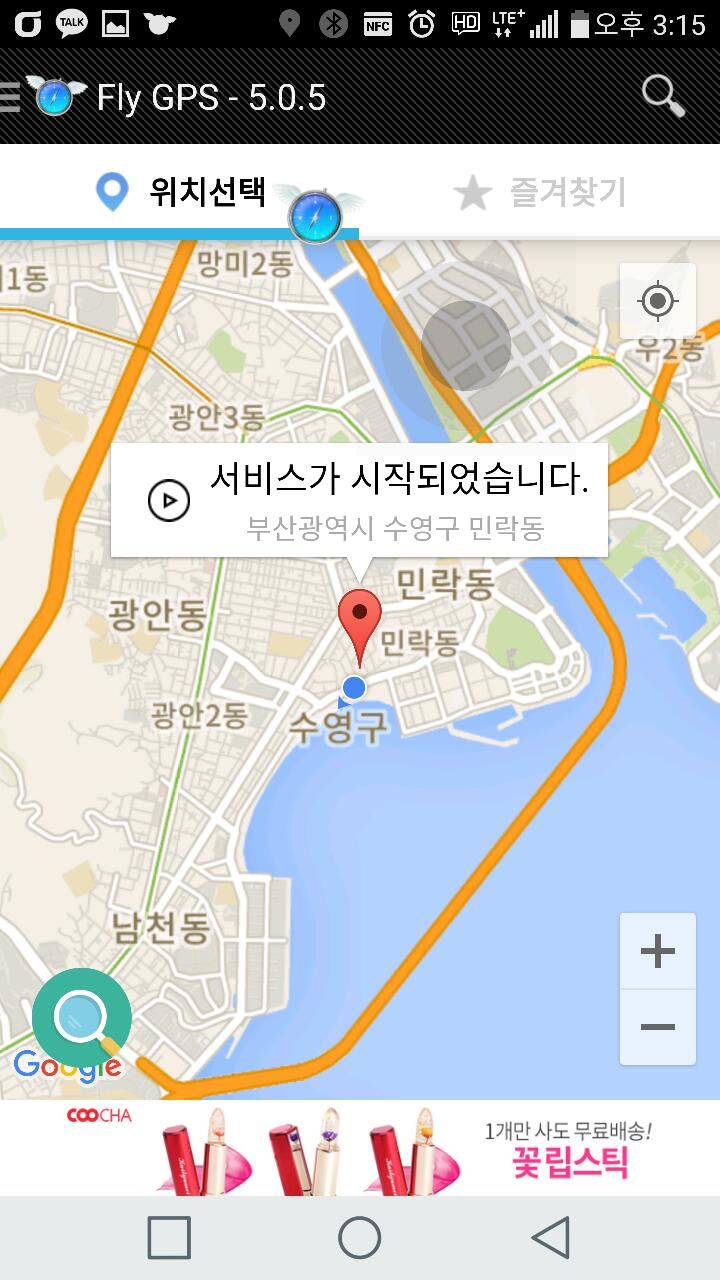Zoom out on the map
Image resolution: width=720 pixels, height=1280 pixels.
click(x=657, y=1027)
